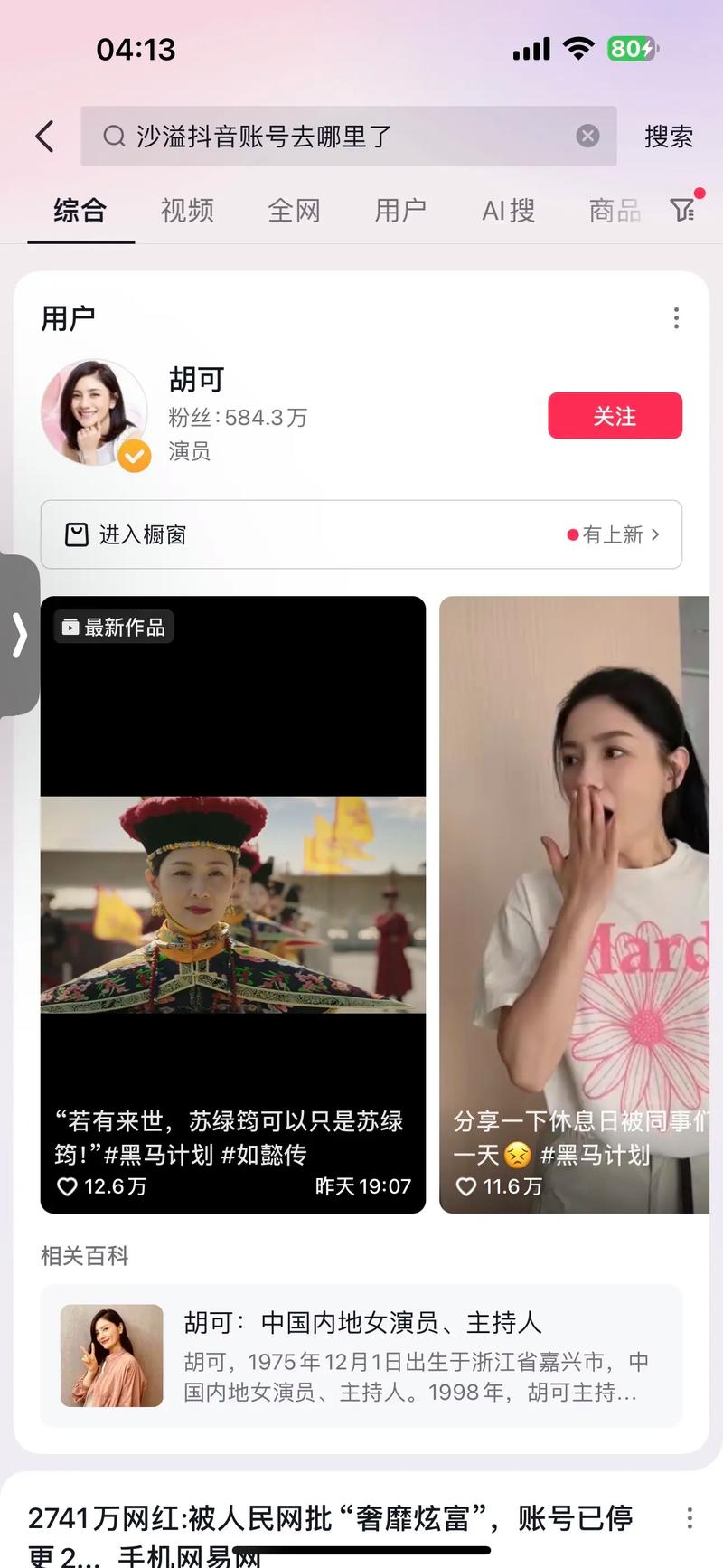Clear the search text with the X icon
This screenshot has height=1568, width=723.
coord(587,137)
